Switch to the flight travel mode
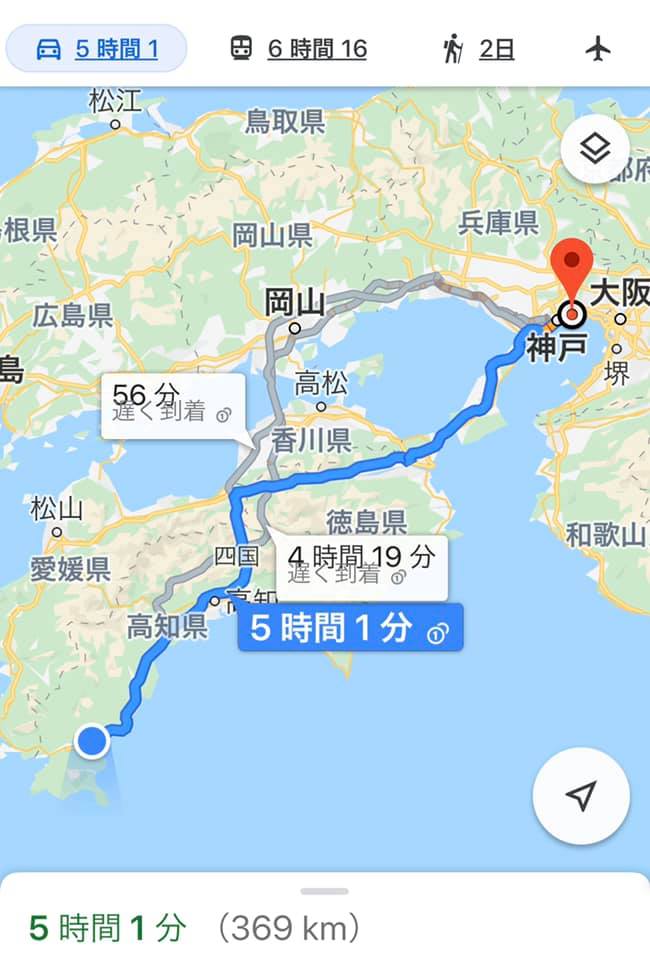The width and height of the screenshot is (650, 960). (x=598, y=48)
